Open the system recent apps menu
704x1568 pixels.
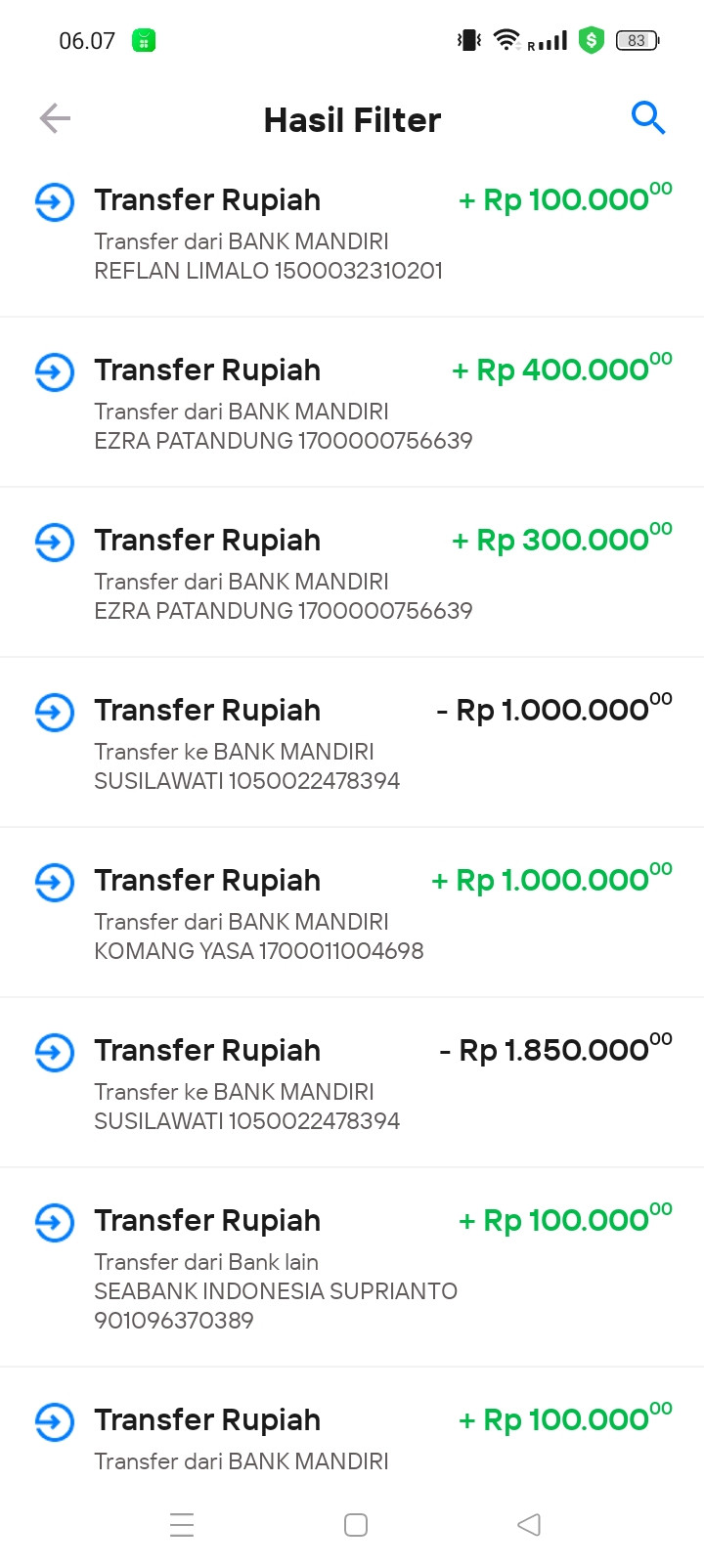pos(182,1525)
